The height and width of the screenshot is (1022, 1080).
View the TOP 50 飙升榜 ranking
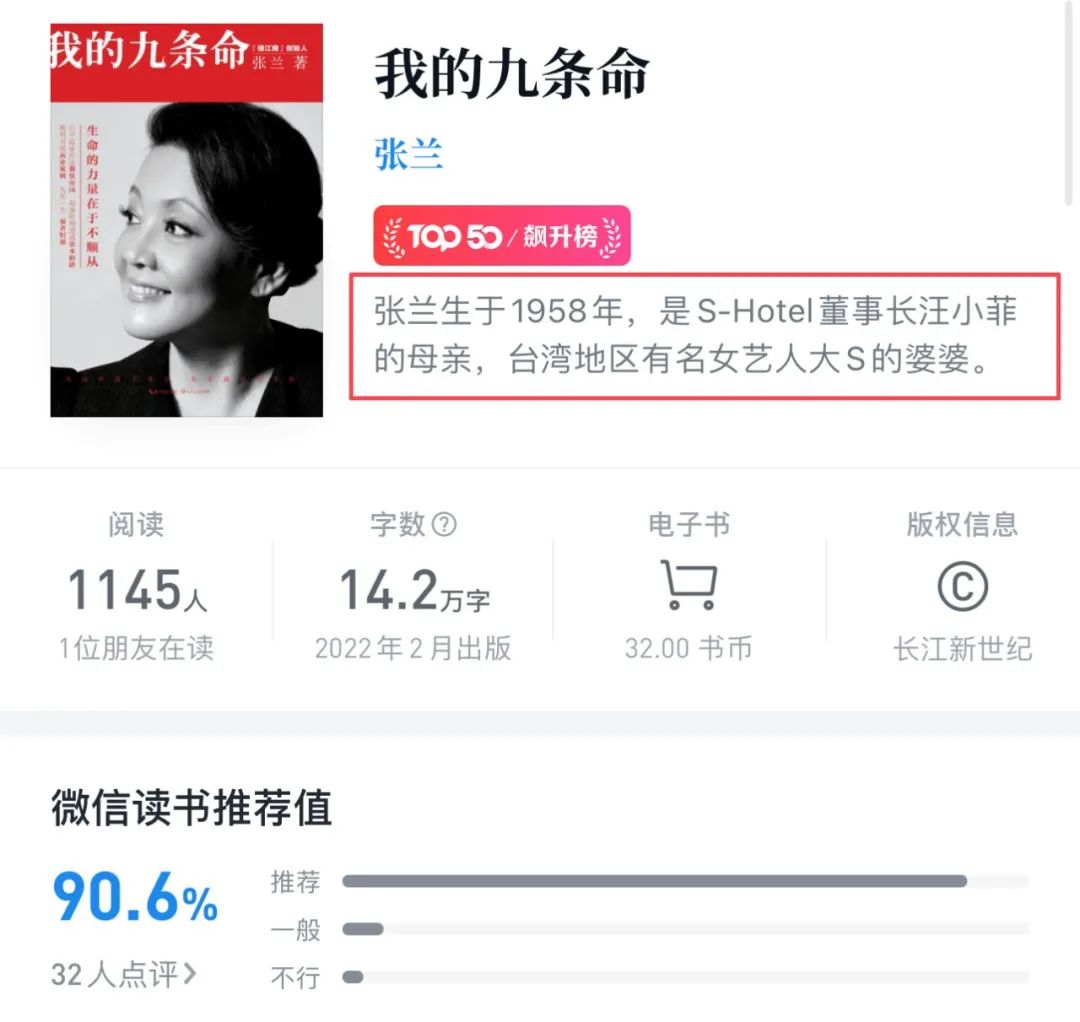(502, 236)
